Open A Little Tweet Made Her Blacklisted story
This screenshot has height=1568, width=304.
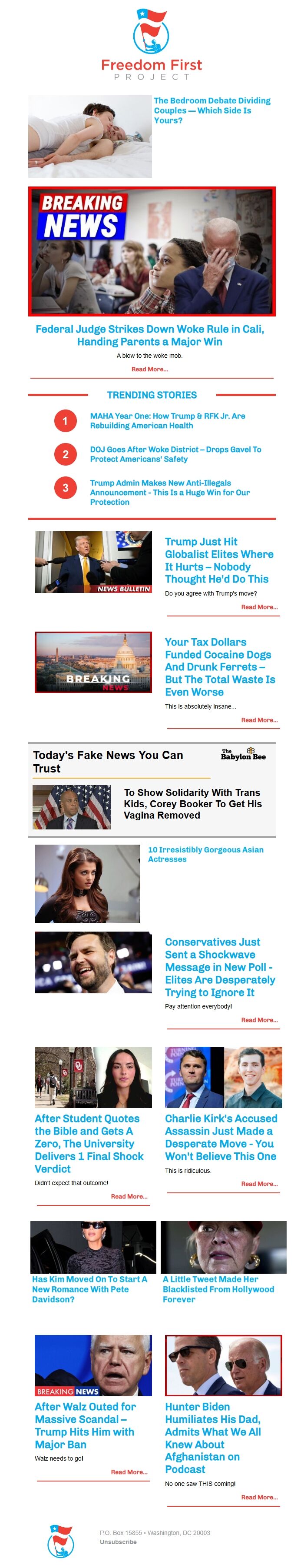218,1289
